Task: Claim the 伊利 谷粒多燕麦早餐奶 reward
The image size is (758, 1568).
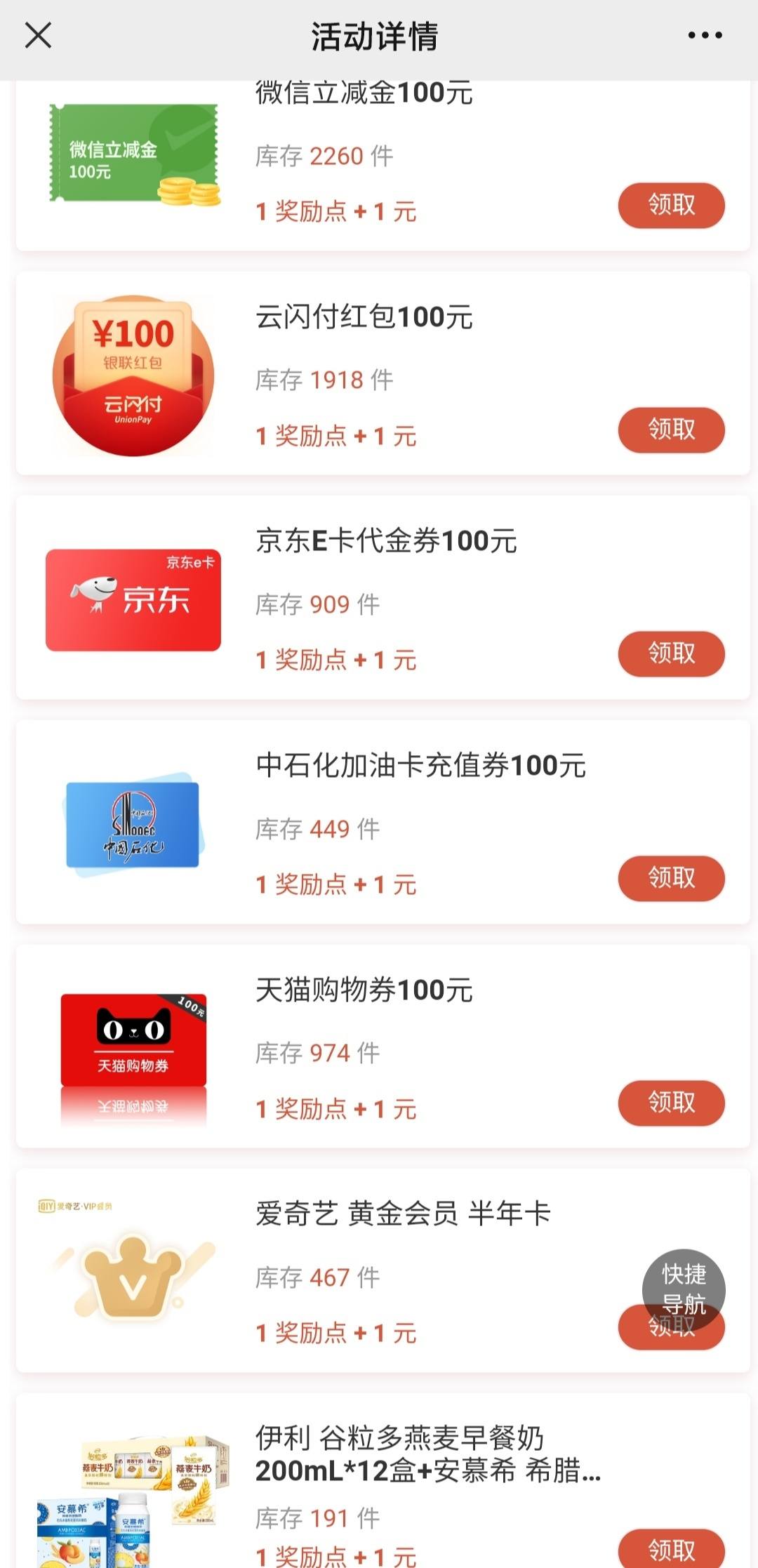Action: click(x=671, y=1548)
